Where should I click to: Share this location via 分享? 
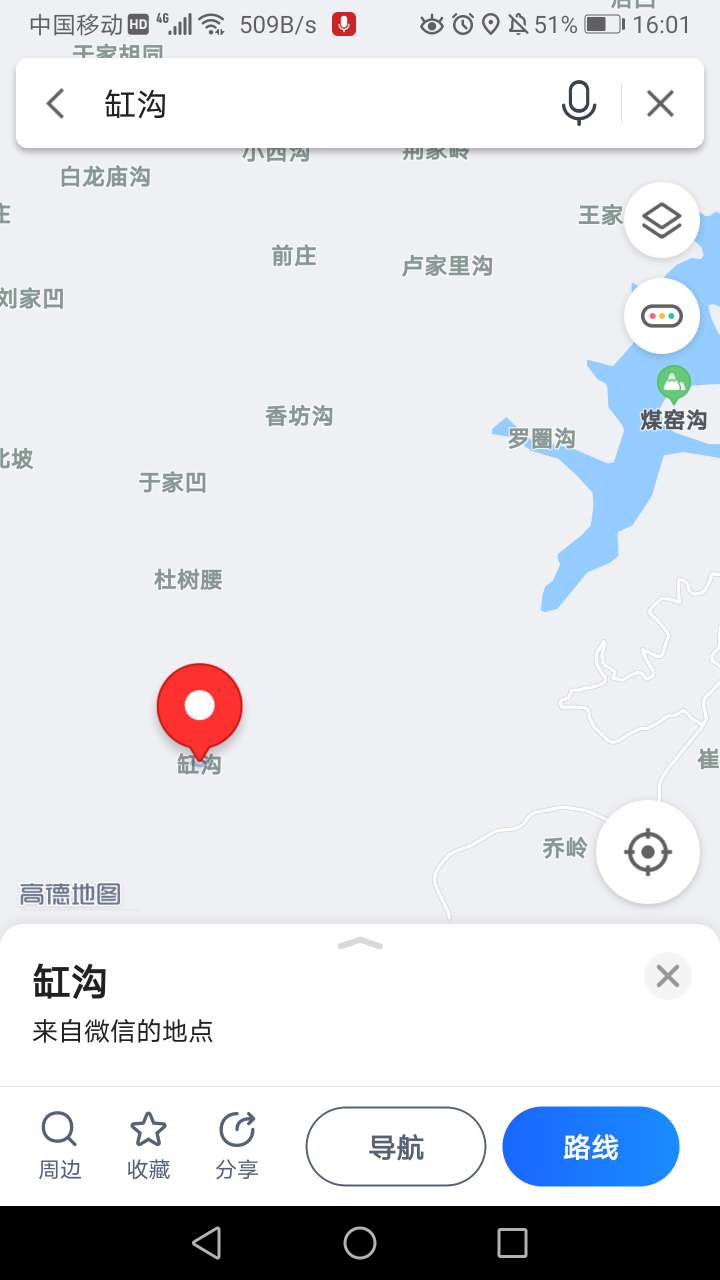click(237, 1146)
